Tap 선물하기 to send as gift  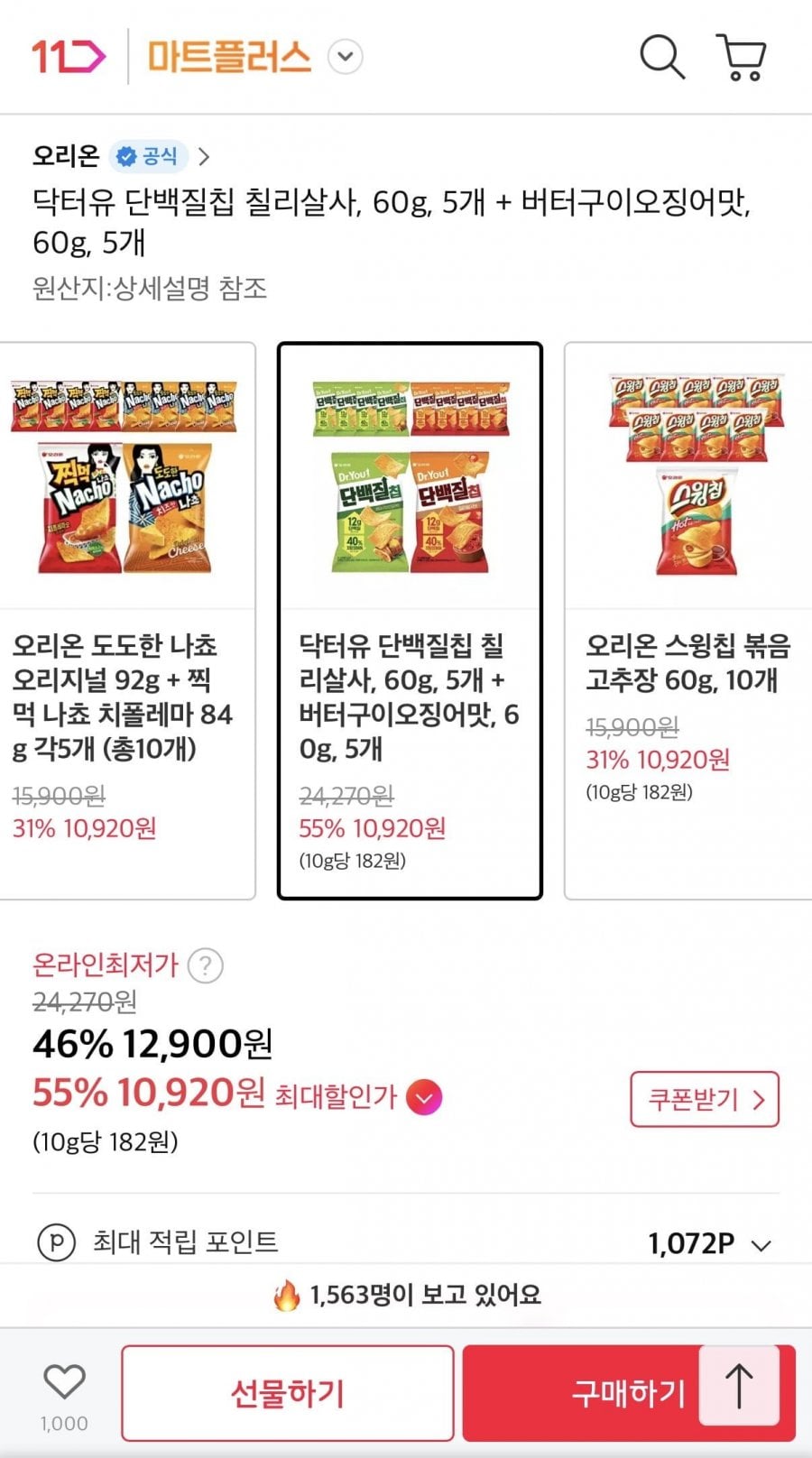[x=287, y=1393]
